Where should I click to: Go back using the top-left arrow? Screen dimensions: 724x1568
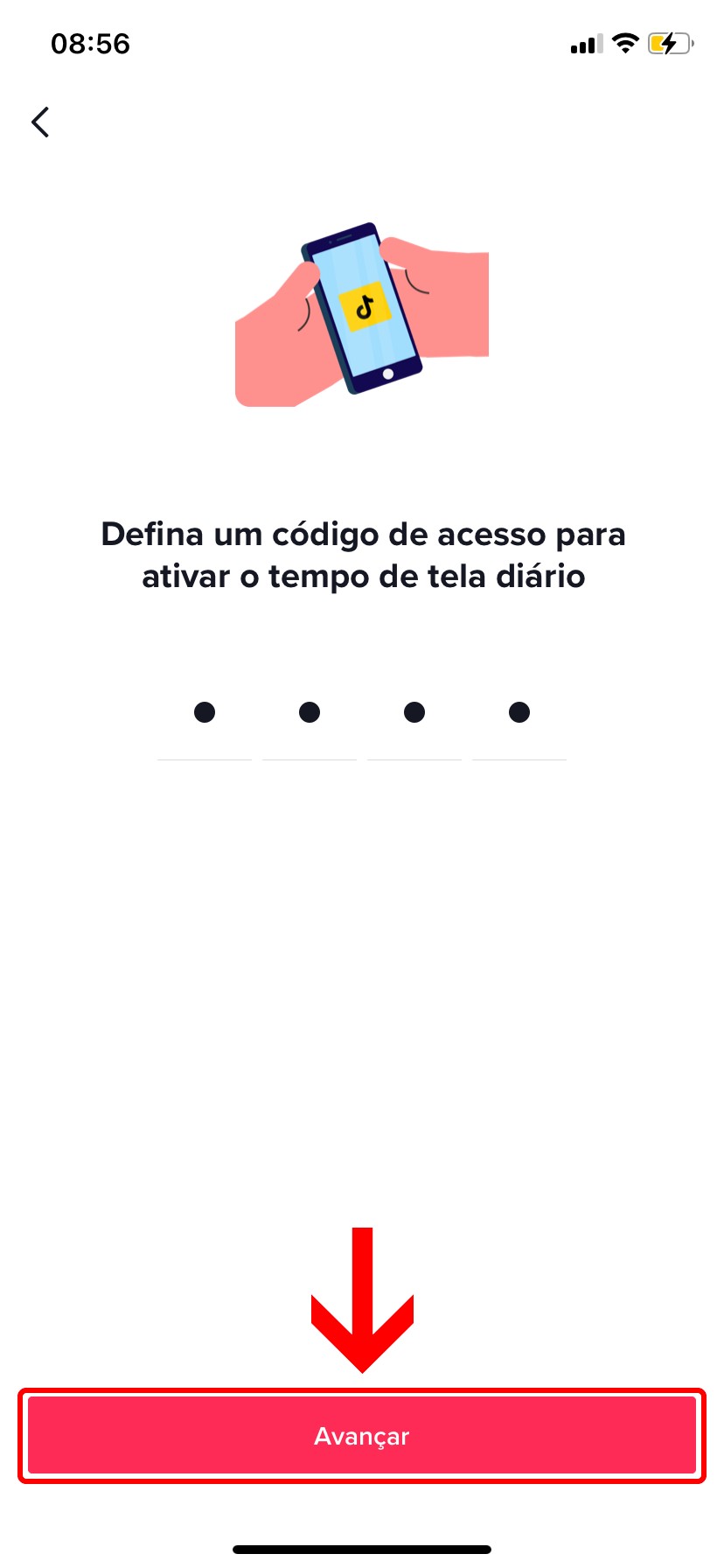point(40,122)
